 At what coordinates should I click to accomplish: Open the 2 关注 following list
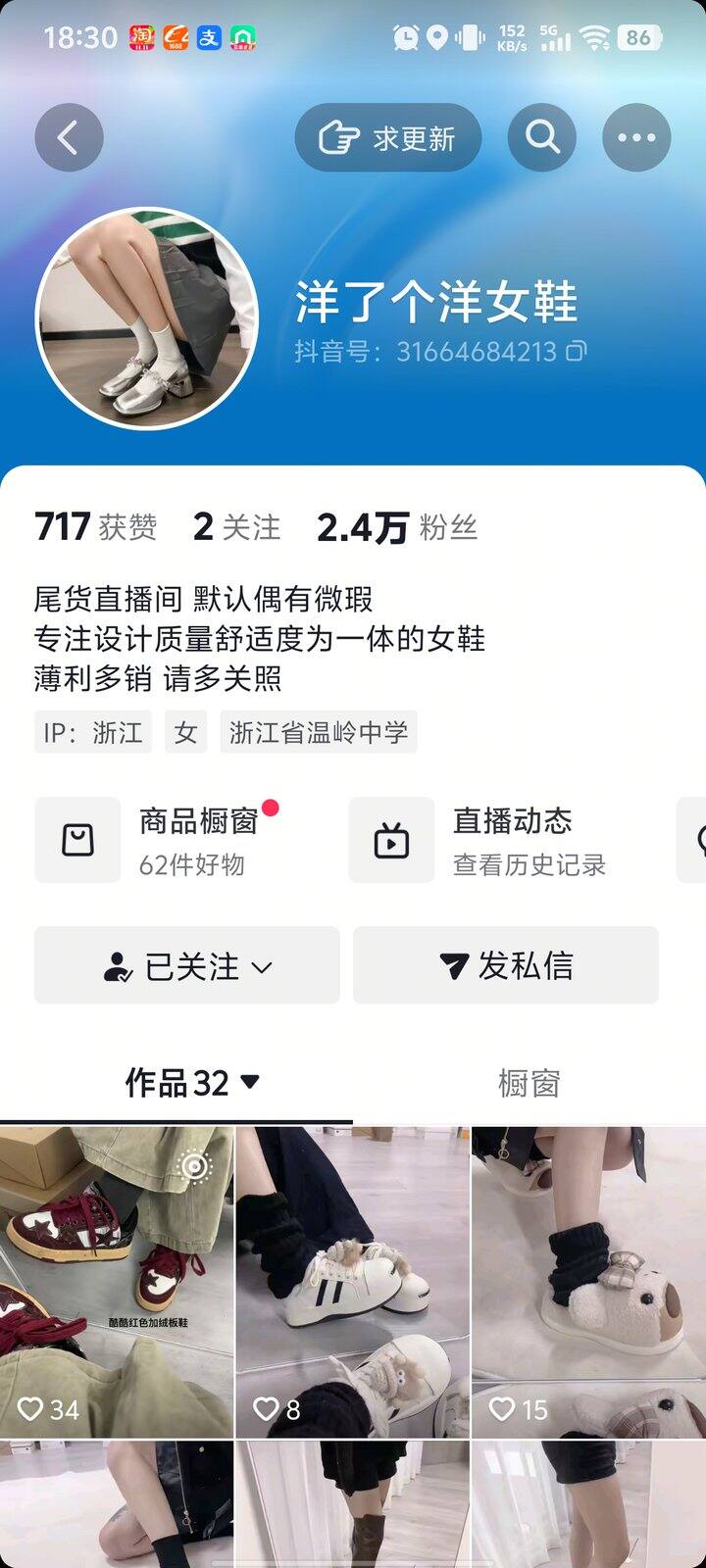click(x=236, y=527)
